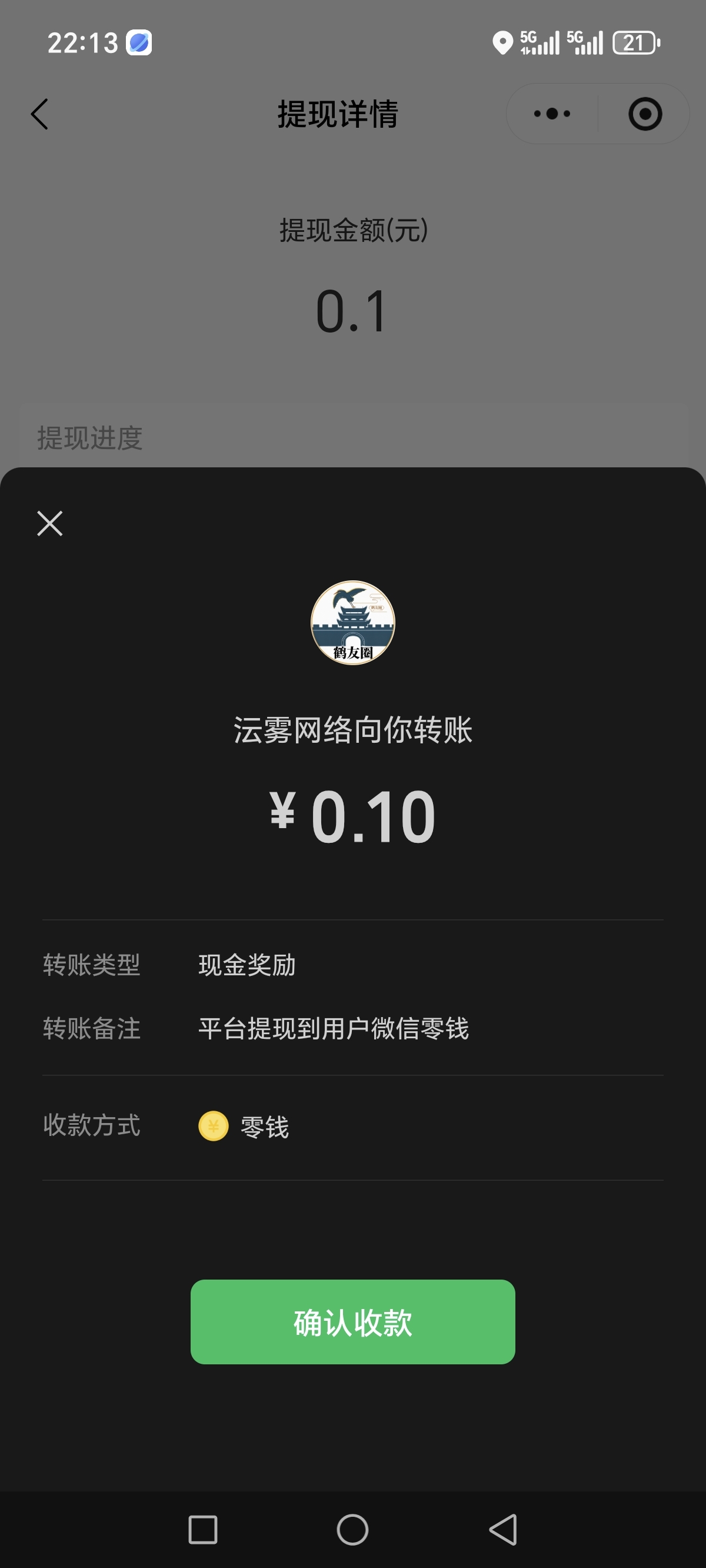Tap the system home button
This screenshot has height=1568, width=706.
click(352, 1530)
